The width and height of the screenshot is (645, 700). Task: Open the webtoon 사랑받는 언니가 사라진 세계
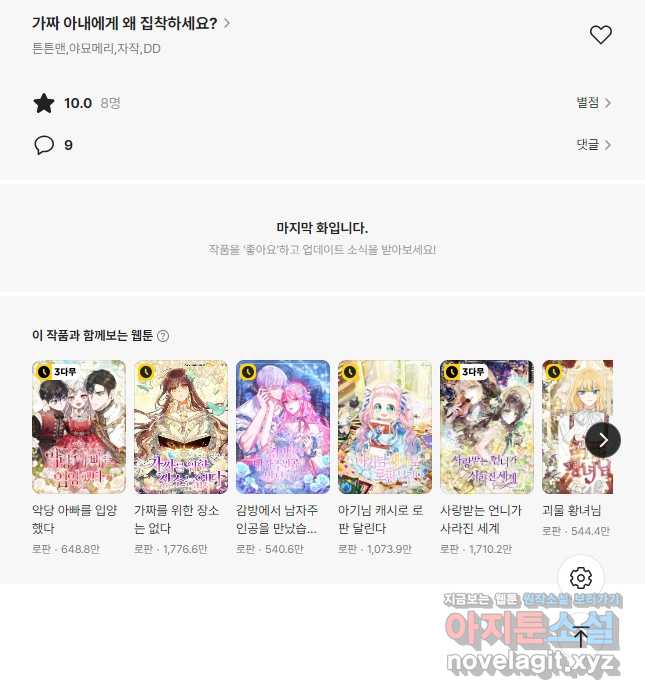(487, 428)
